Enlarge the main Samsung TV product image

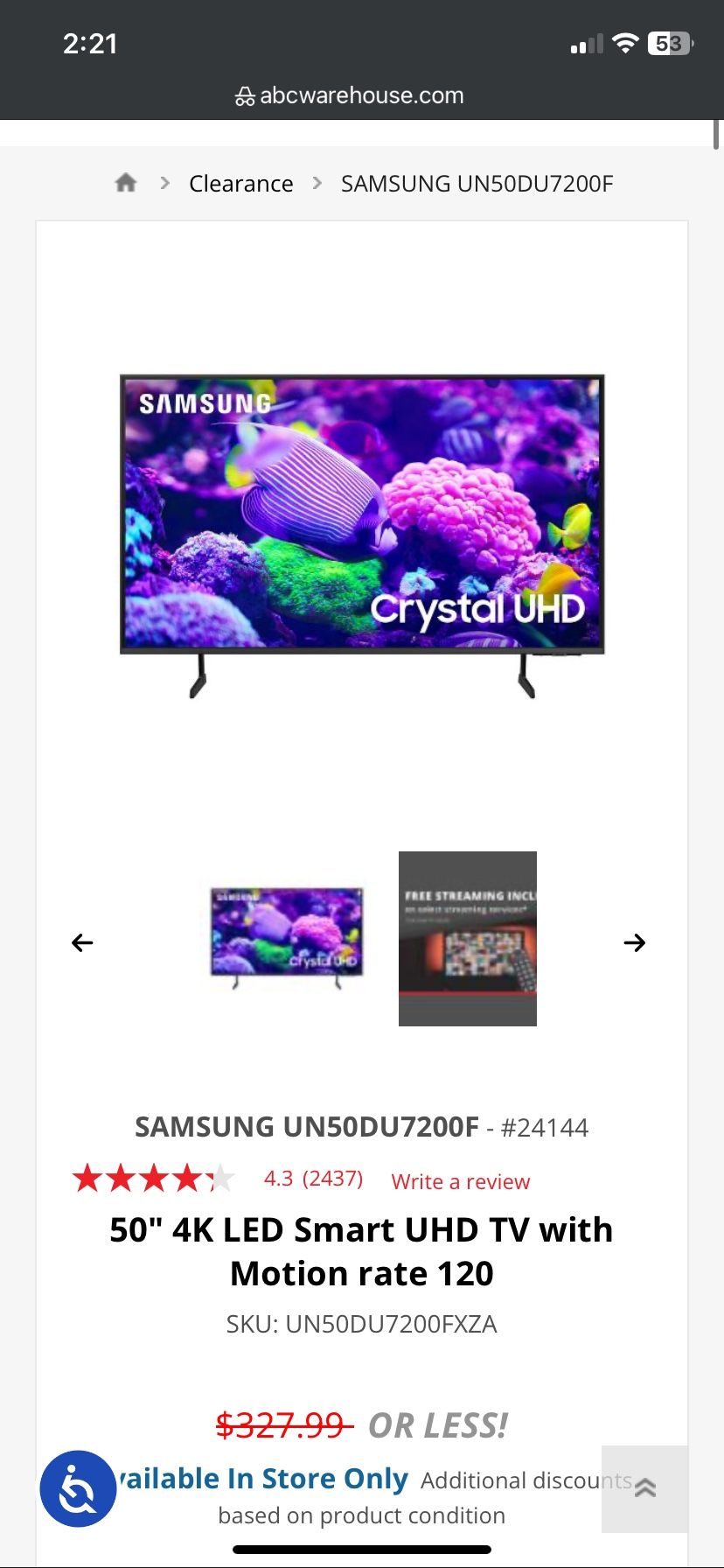pos(362,535)
